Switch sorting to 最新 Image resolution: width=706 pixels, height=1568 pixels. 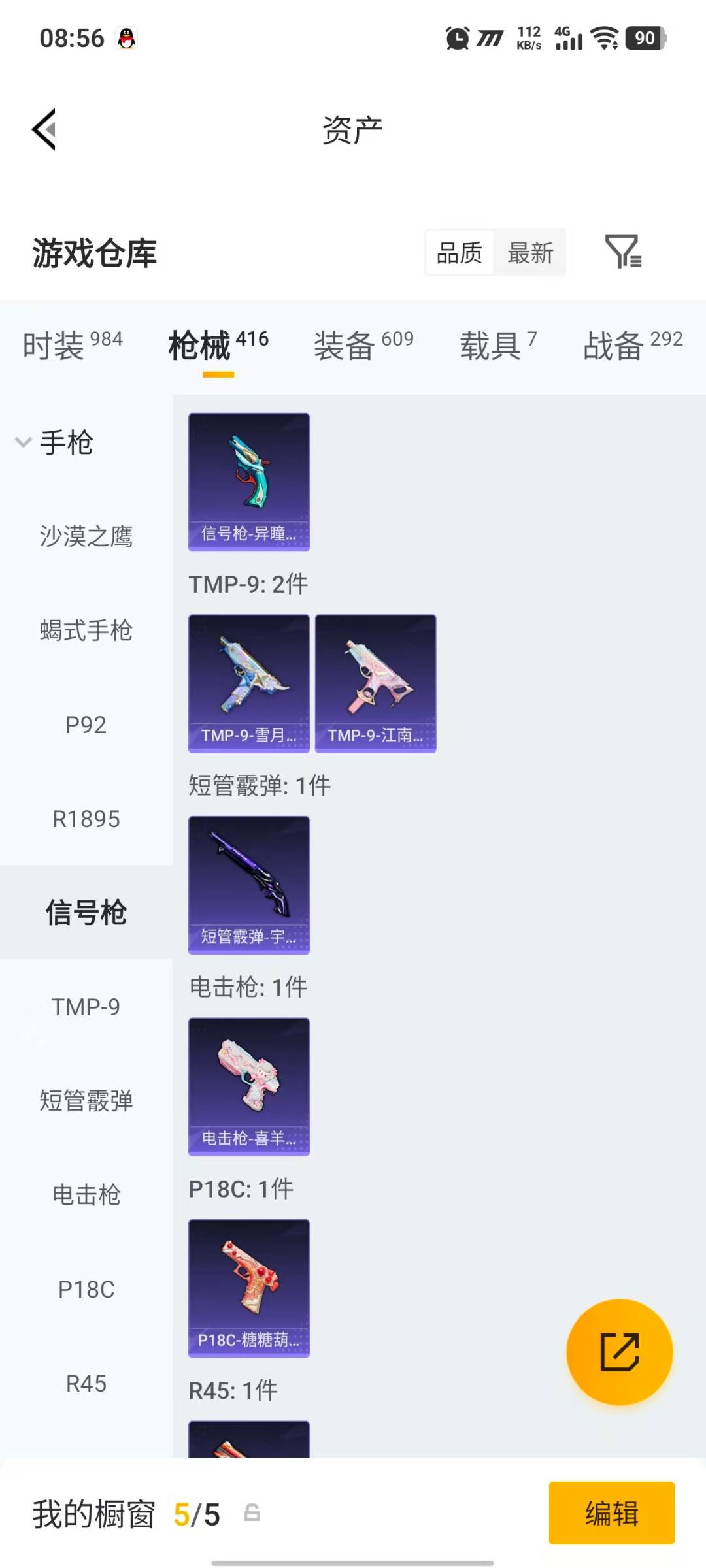point(531,253)
